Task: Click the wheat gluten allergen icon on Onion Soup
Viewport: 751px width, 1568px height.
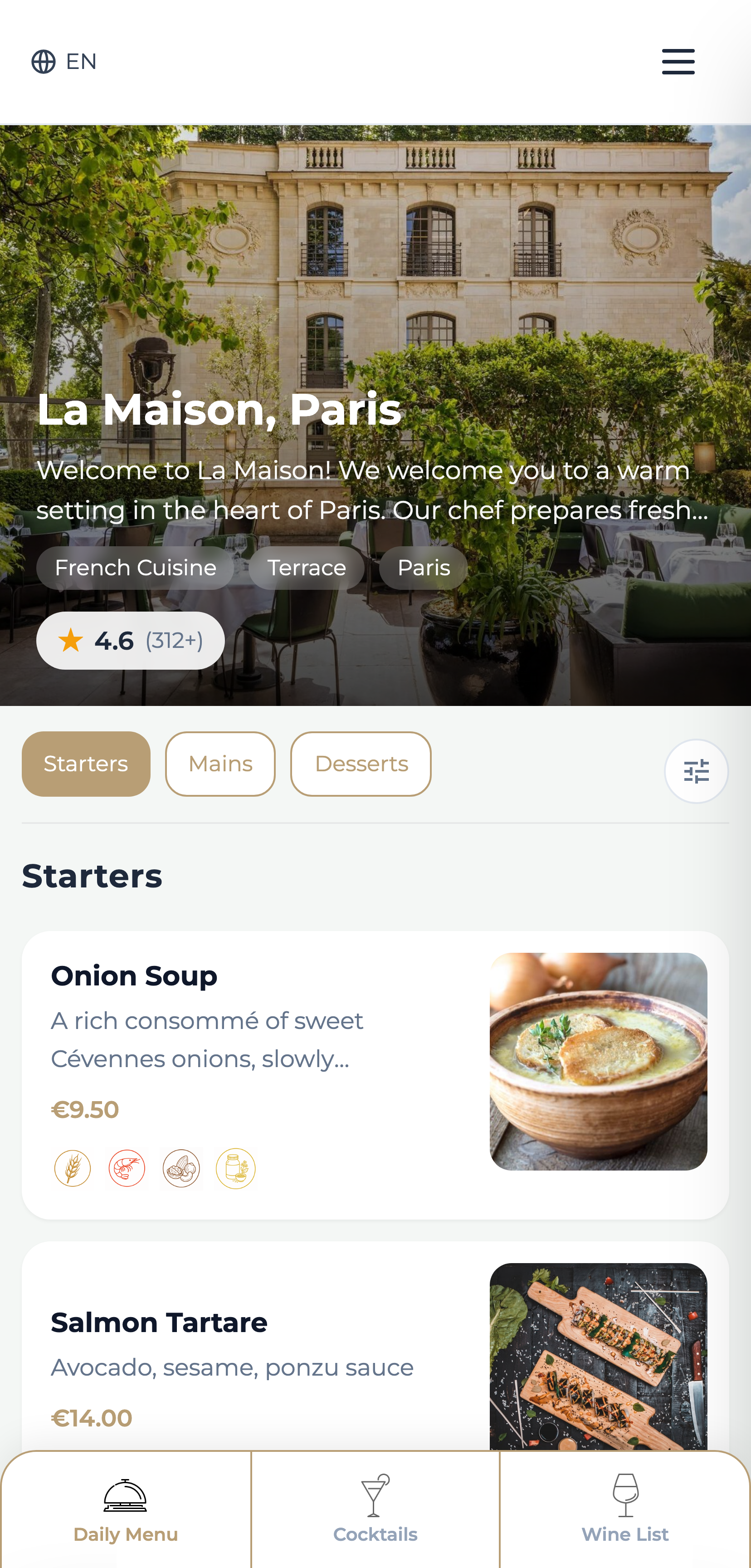Action: pyautogui.click(x=72, y=1167)
